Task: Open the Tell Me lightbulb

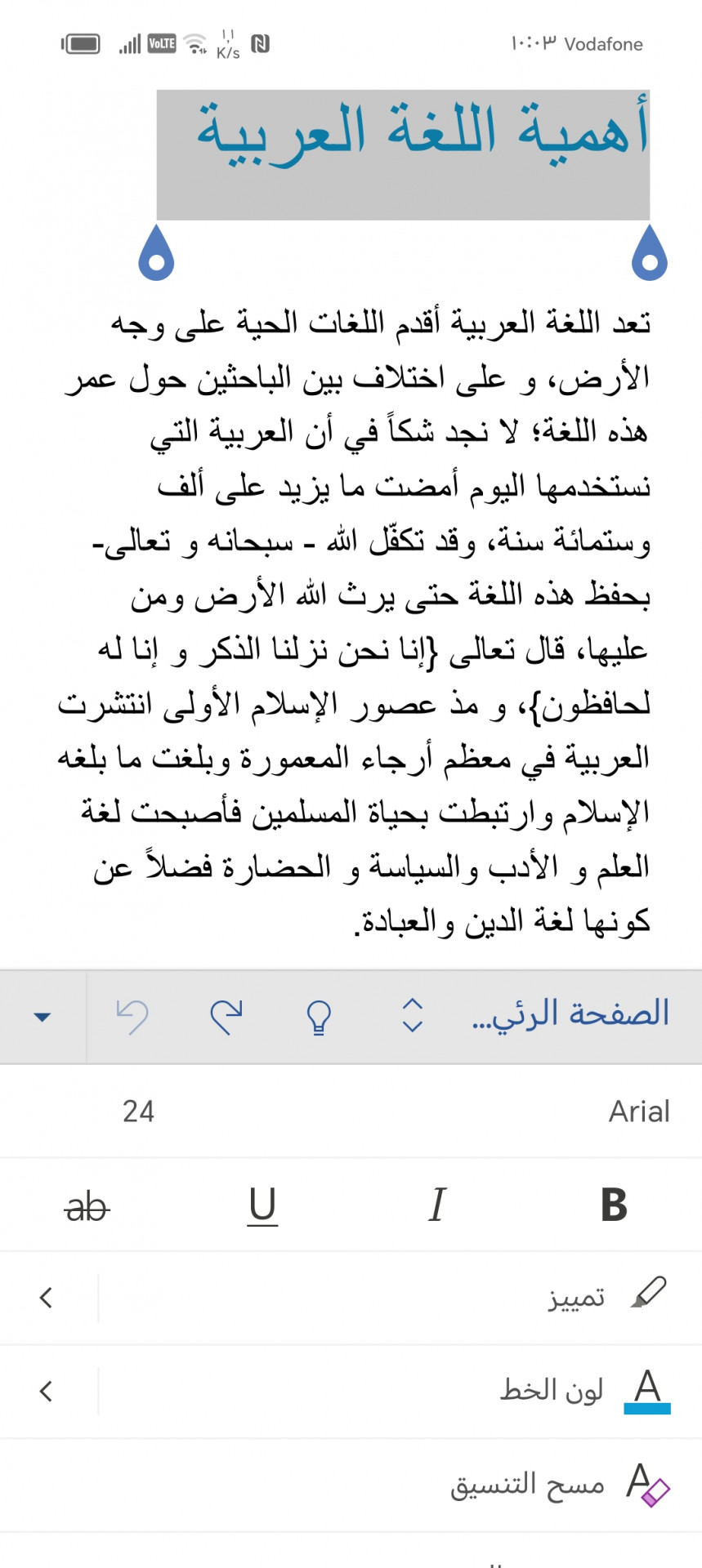Action: pos(319,1017)
